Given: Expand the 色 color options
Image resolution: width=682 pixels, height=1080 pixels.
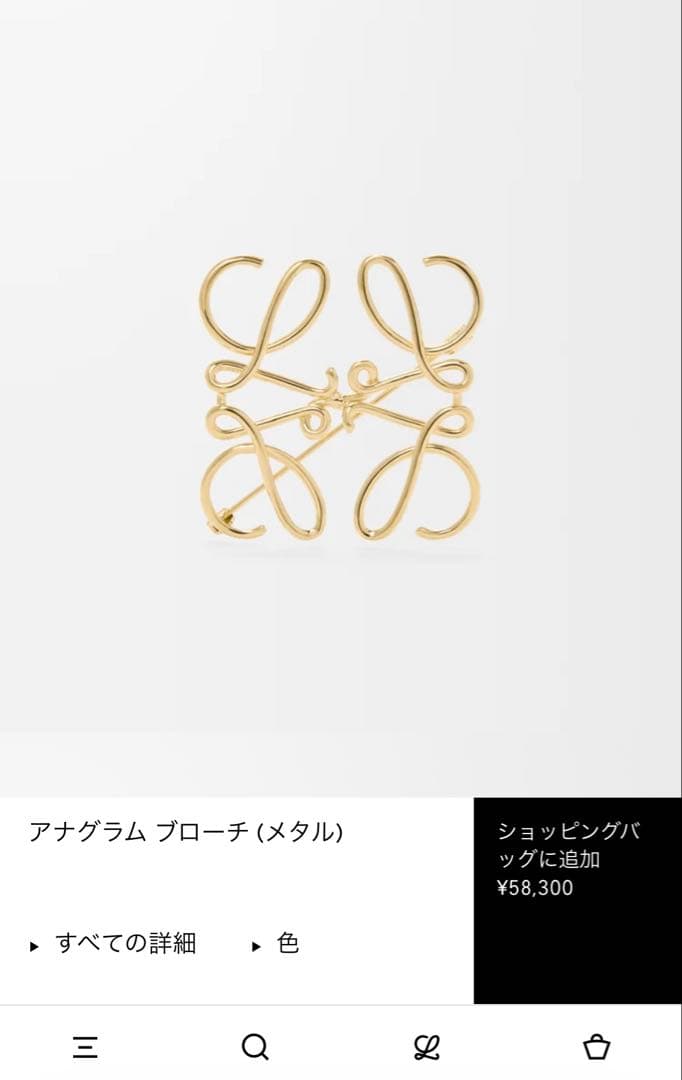Looking at the screenshot, I should 276,943.
